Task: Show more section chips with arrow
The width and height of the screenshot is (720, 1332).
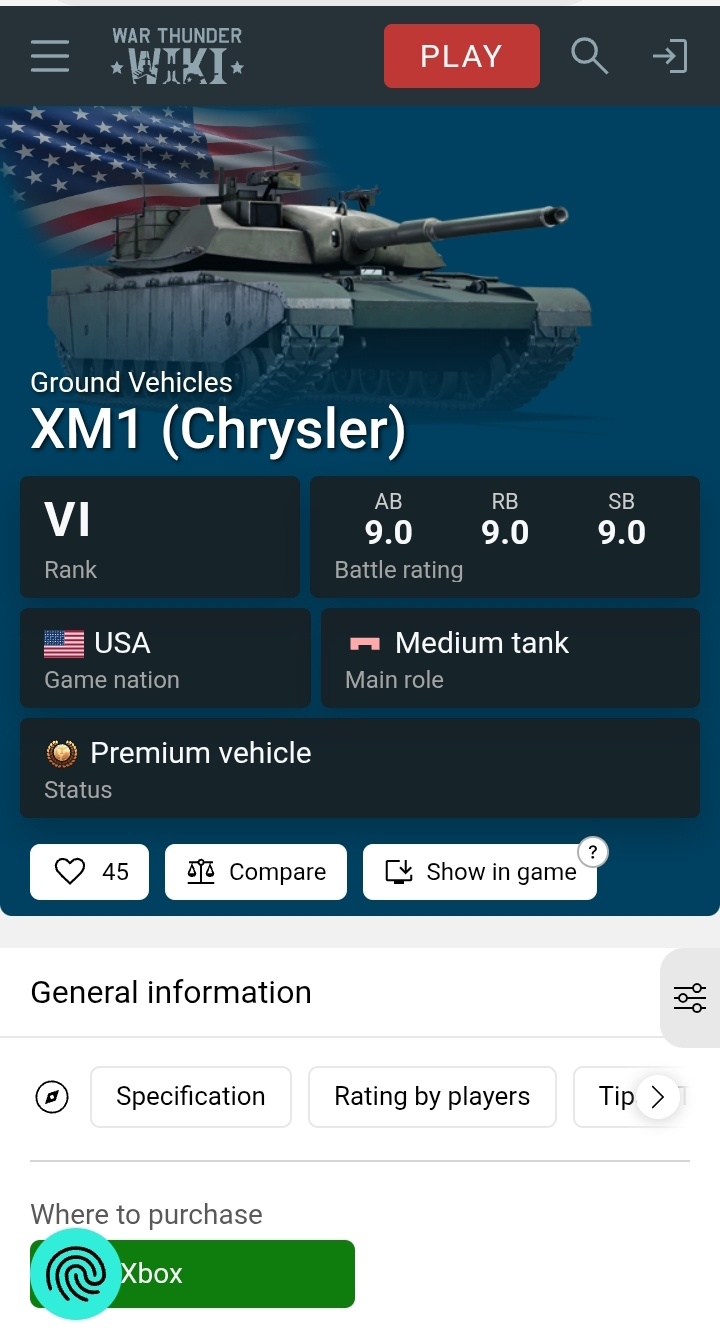Action: [x=657, y=1097]
